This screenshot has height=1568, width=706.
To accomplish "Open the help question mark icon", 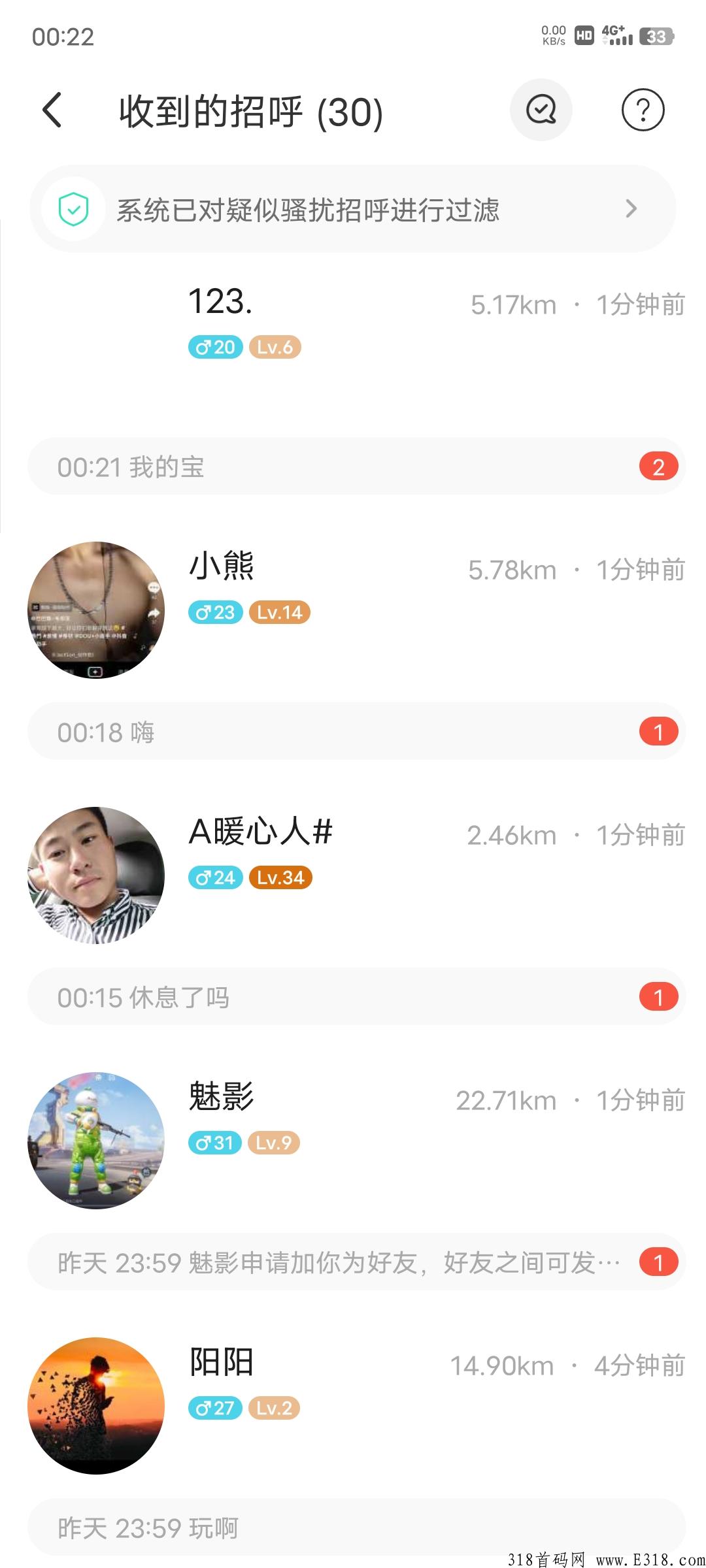I will tap(644, 110).
